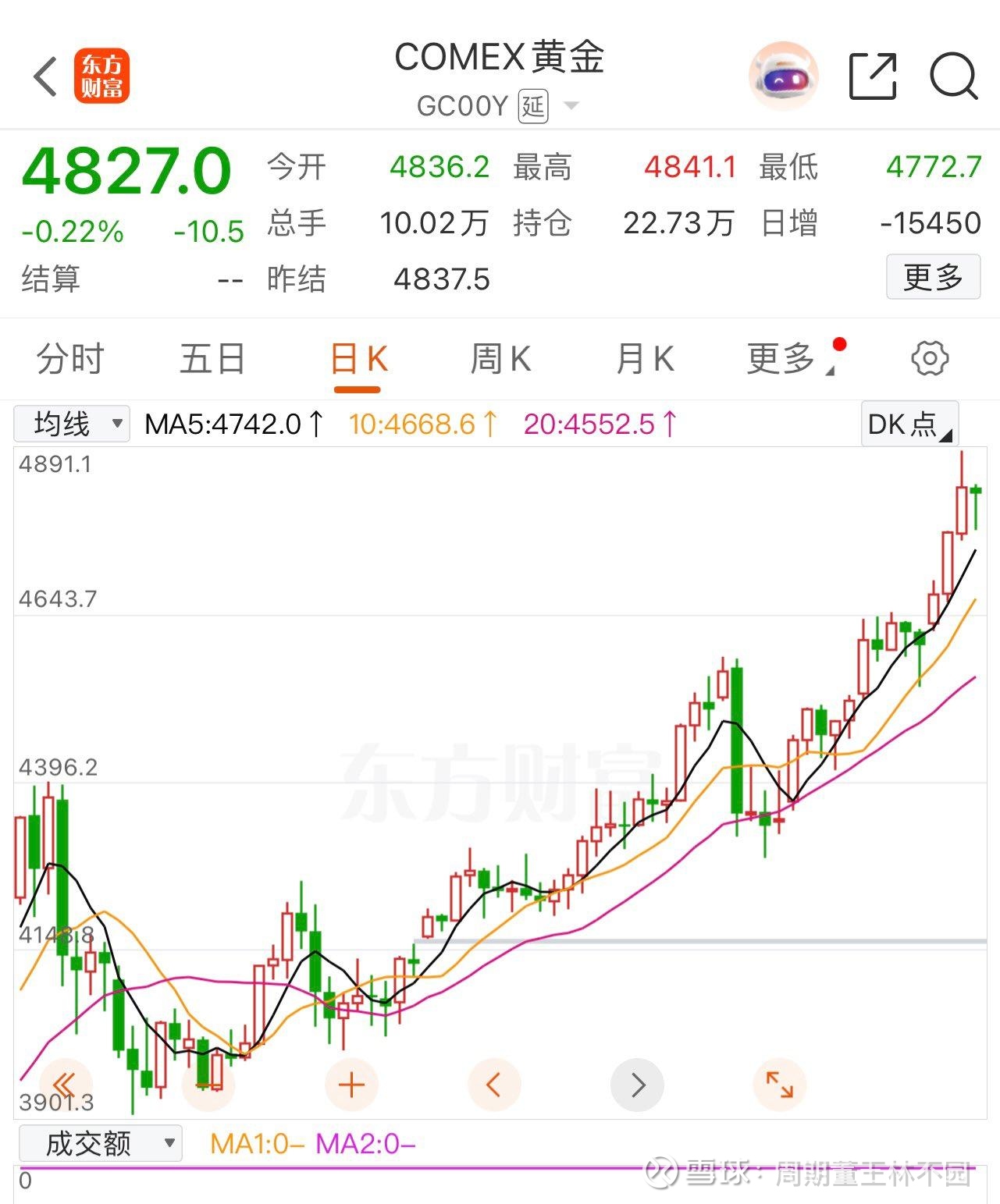Screen dimensions: 1000x1204
Task: Click the 更多 button for more details
Action: tap(934, 278)
